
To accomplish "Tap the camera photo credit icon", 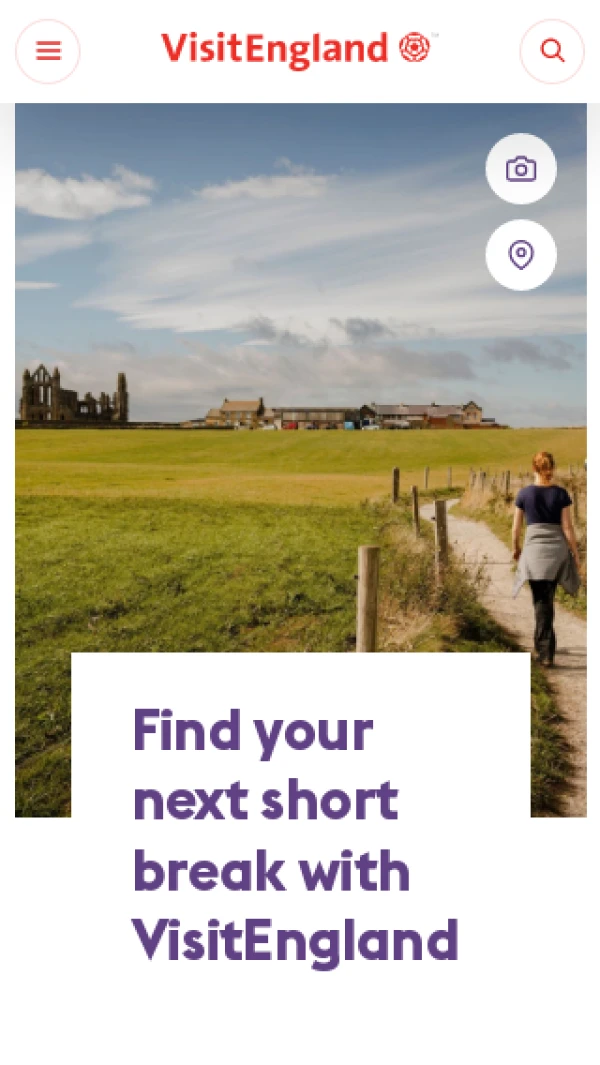I will 521,169.
